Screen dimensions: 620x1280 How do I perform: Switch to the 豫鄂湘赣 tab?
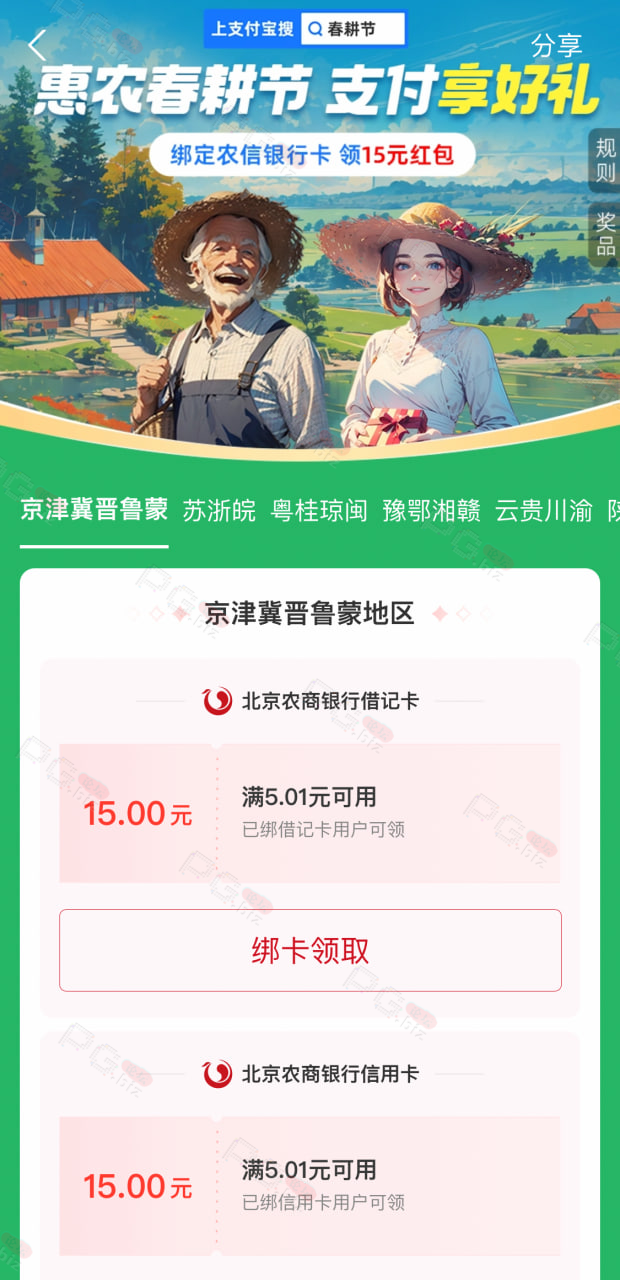[432, 510]
